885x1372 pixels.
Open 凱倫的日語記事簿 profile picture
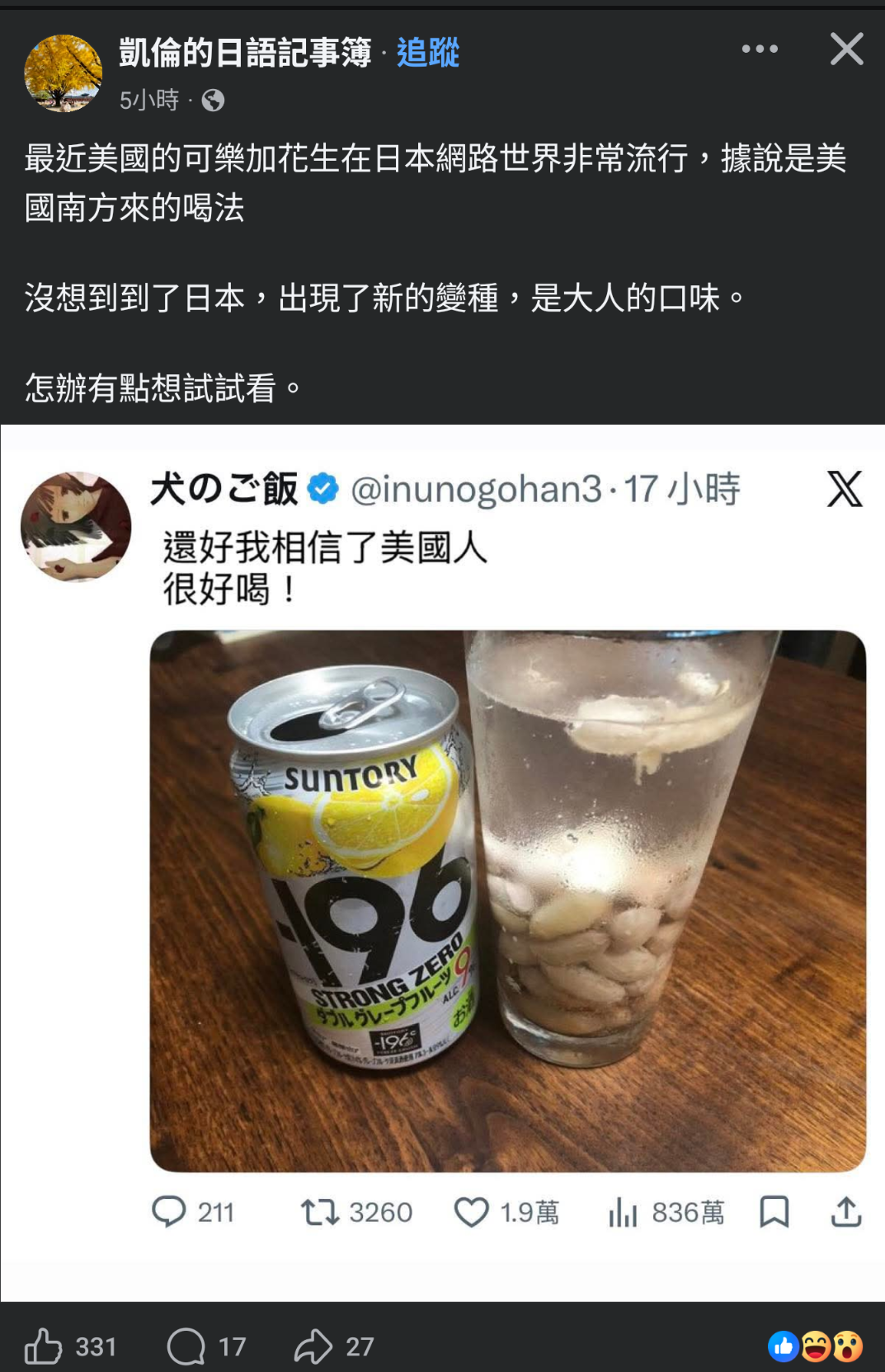click(x=64, y=73)
